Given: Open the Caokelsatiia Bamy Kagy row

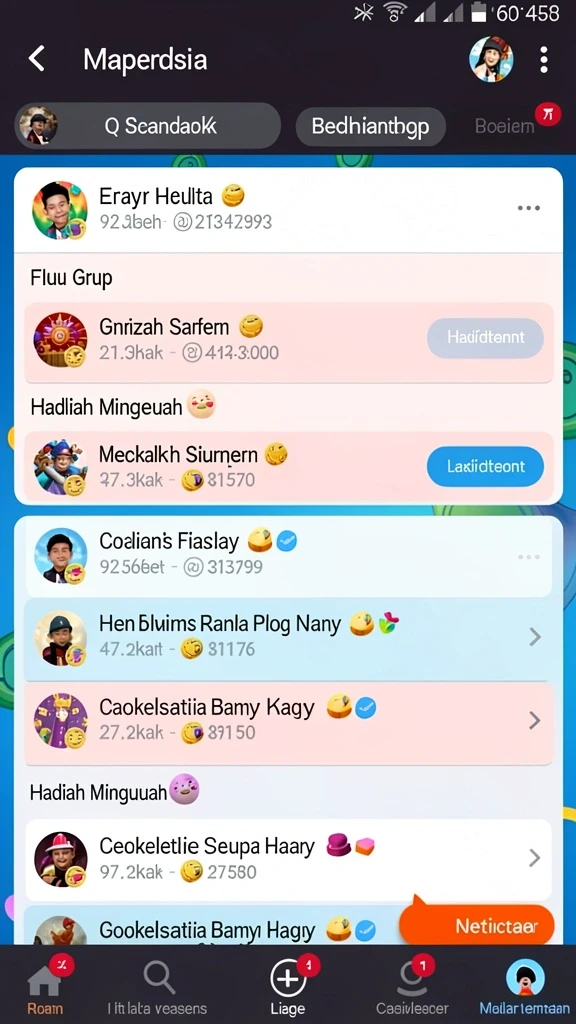Looking at the screenshot, I should pos(287,722).
